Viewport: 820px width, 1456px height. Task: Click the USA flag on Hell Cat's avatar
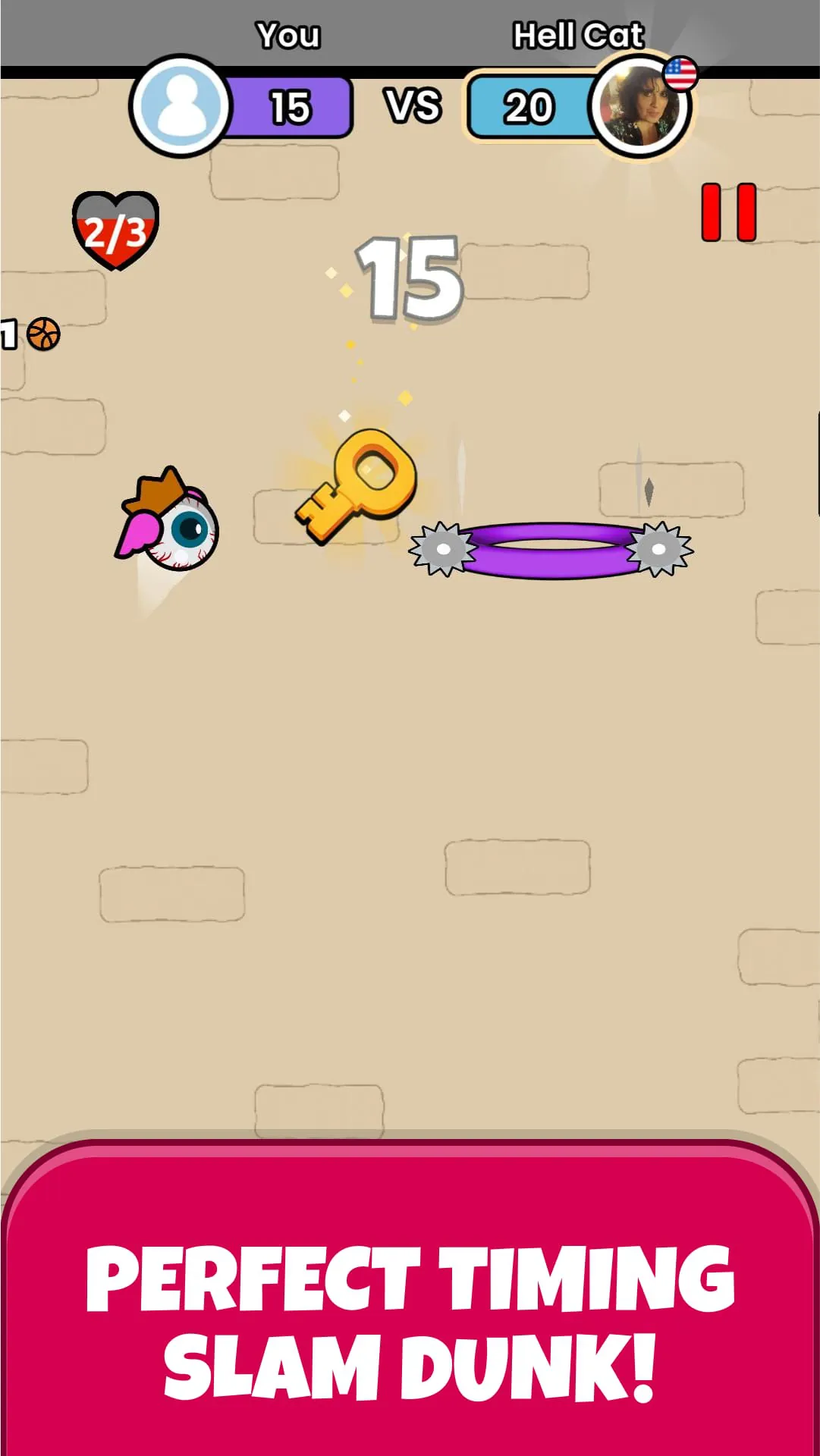point(681,72)
